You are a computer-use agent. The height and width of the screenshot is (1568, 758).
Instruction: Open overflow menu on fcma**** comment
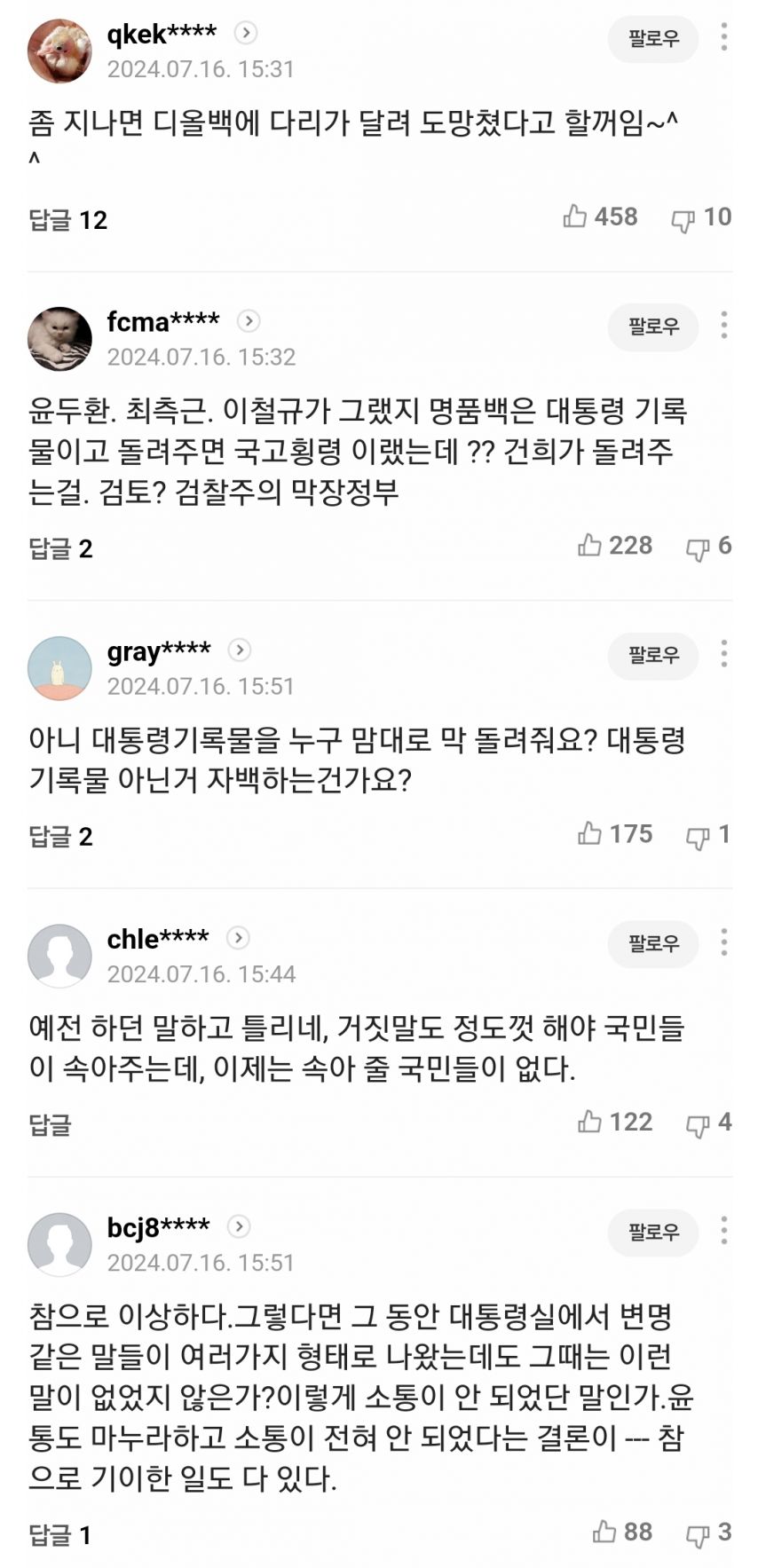tap(724, 325)
